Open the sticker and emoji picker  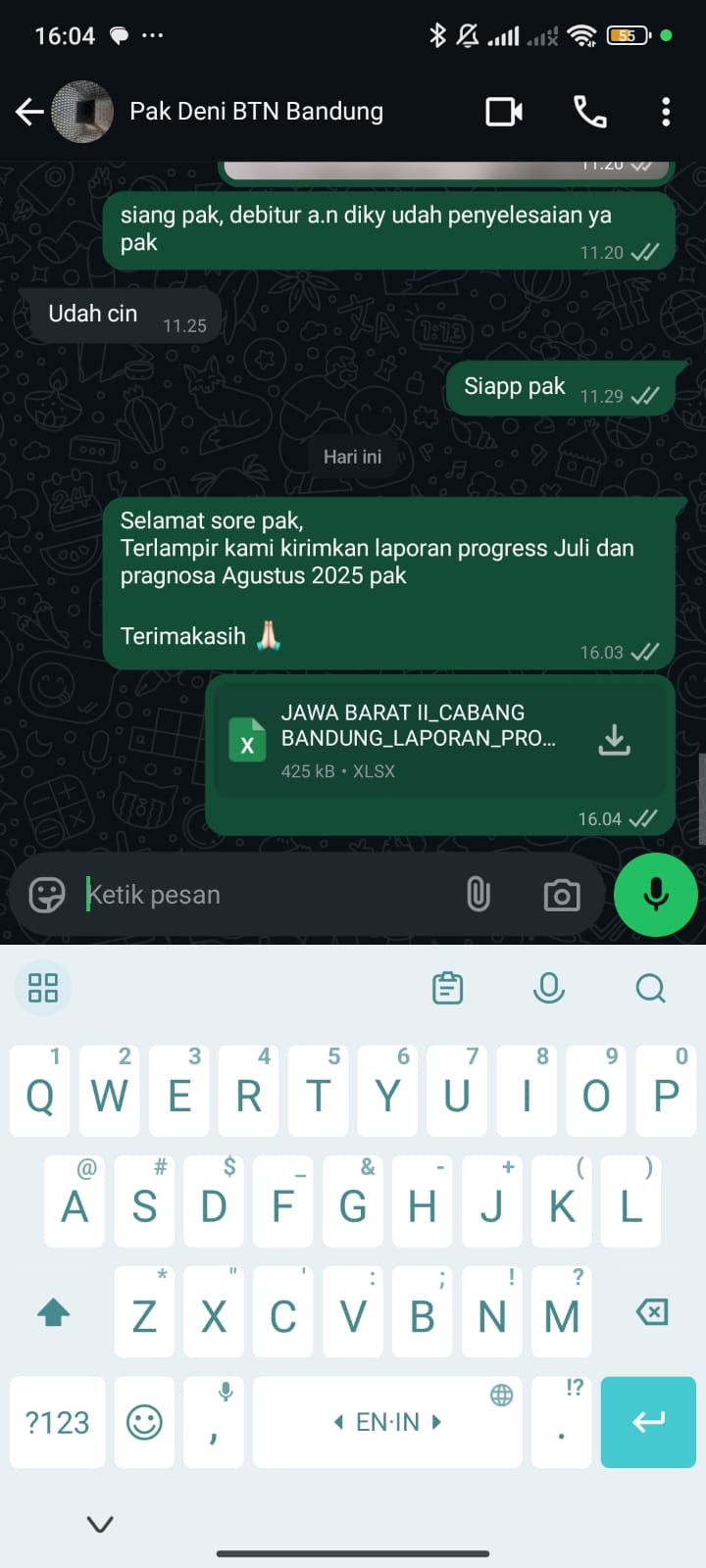[x=46, y=895]
